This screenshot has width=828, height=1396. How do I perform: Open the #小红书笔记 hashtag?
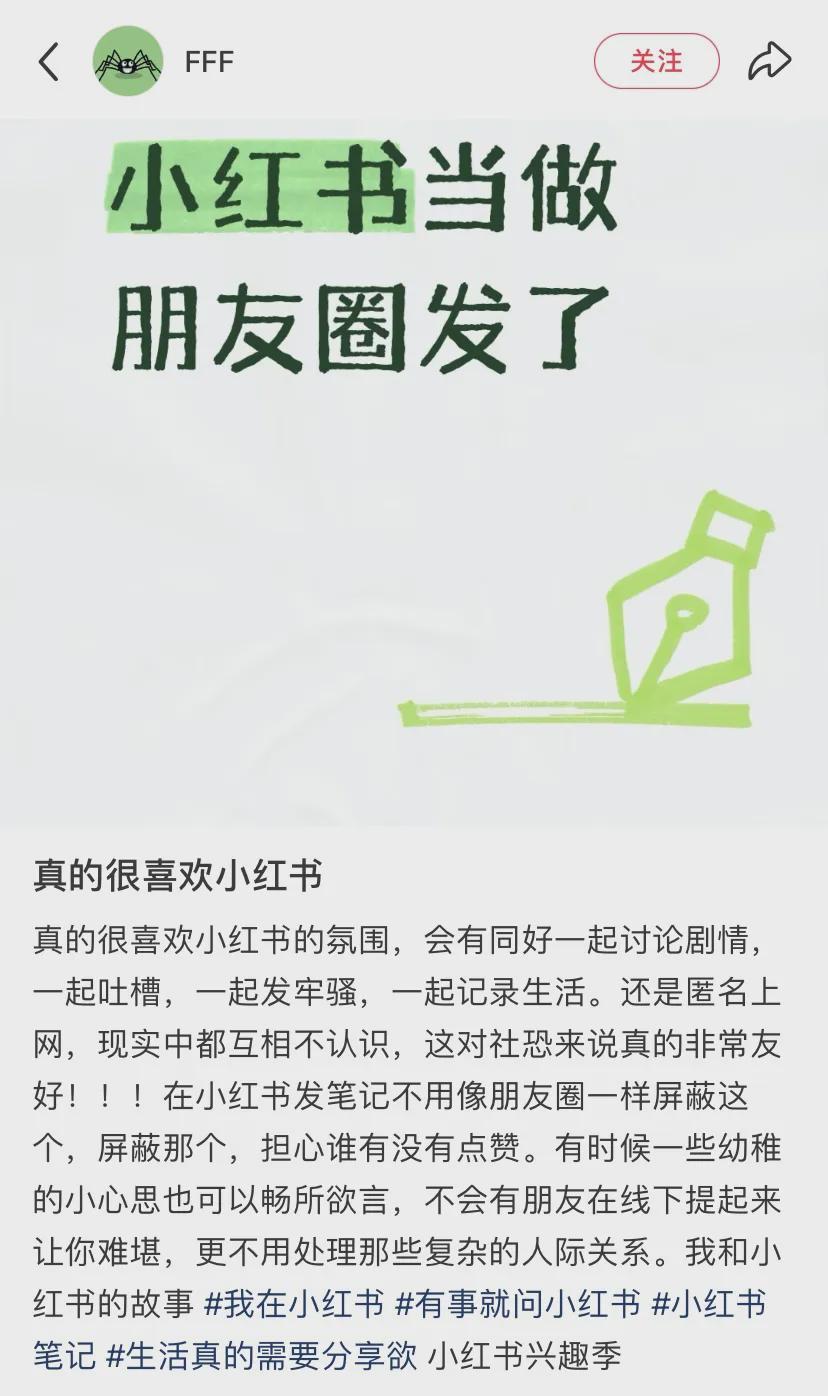pyautogui.click(x=708, y=1304)
